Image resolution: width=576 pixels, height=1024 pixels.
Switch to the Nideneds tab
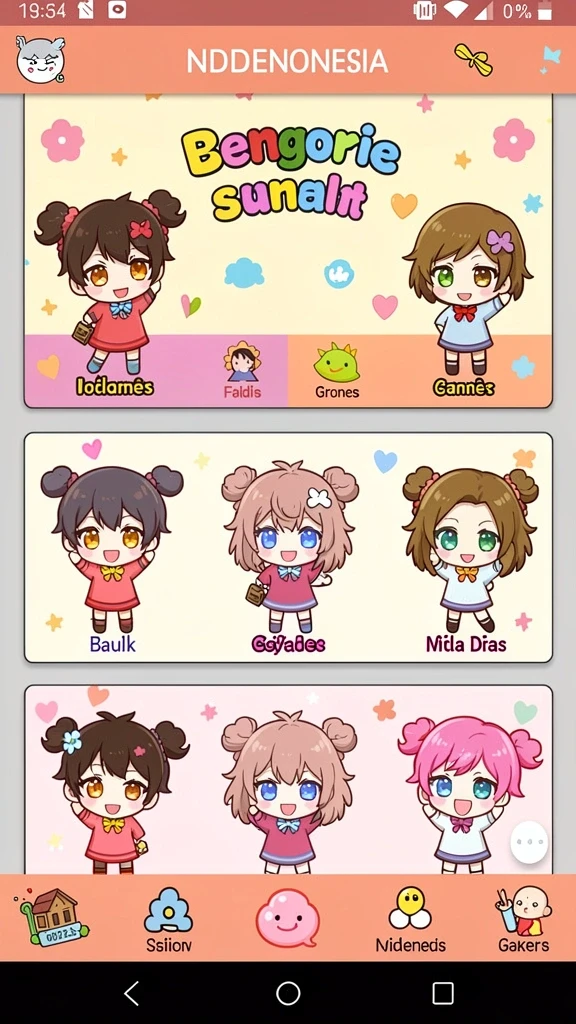[411, 920]
